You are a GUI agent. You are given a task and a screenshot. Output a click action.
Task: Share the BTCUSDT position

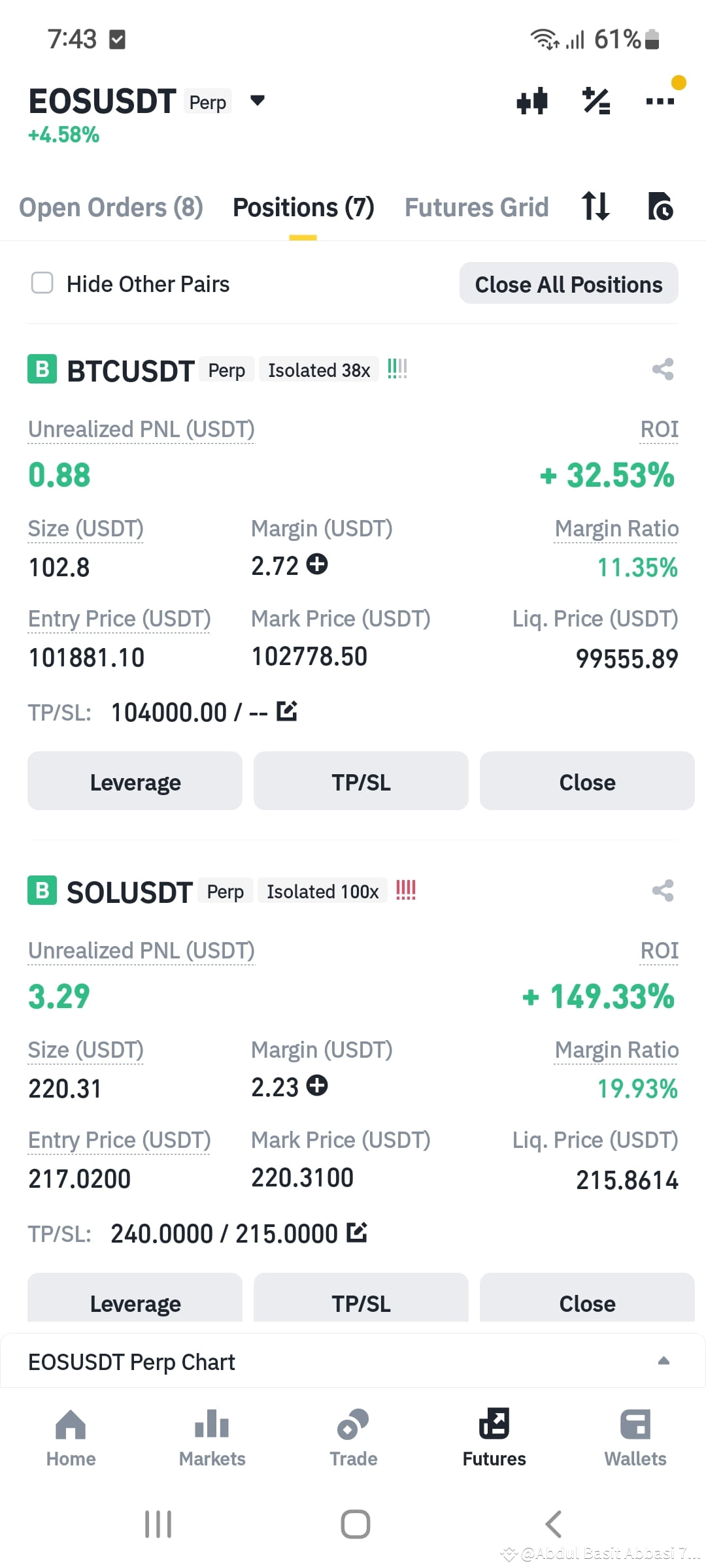click(662, 370)
